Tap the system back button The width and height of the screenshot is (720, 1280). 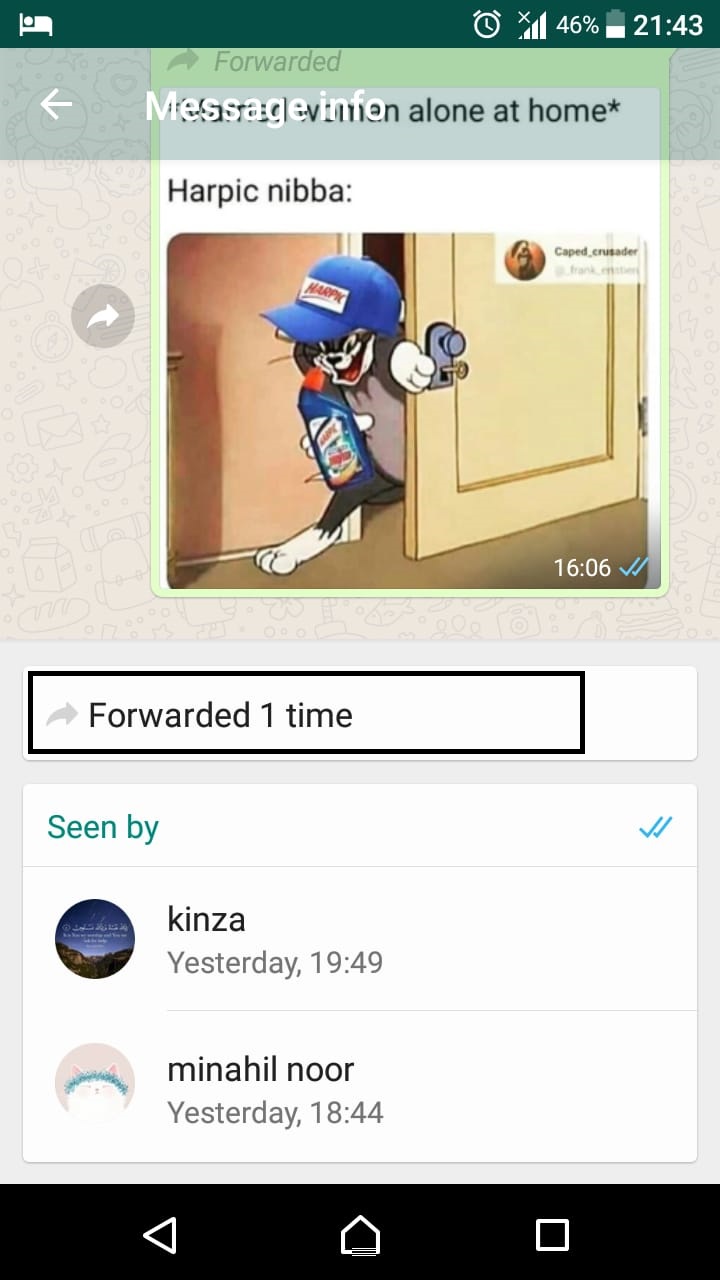(160, 1234)
